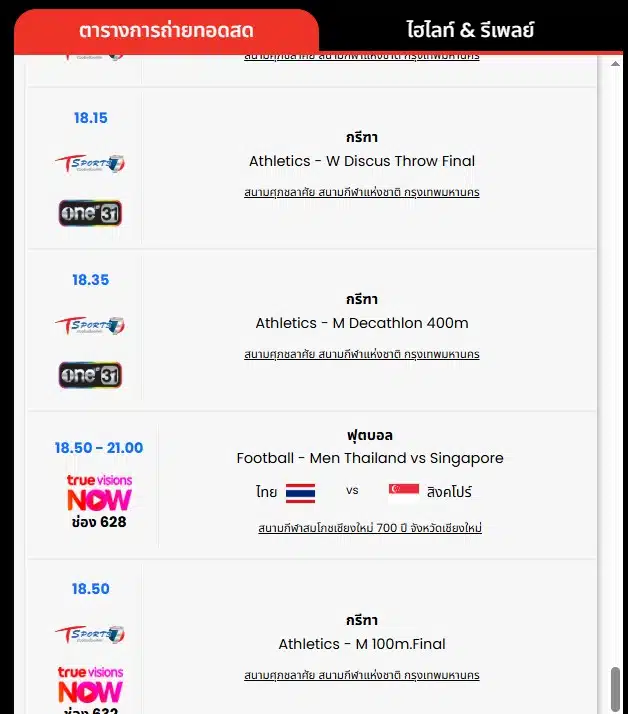
Task: Open Football Men Thailand vs Singapore card
Action: 370,458
